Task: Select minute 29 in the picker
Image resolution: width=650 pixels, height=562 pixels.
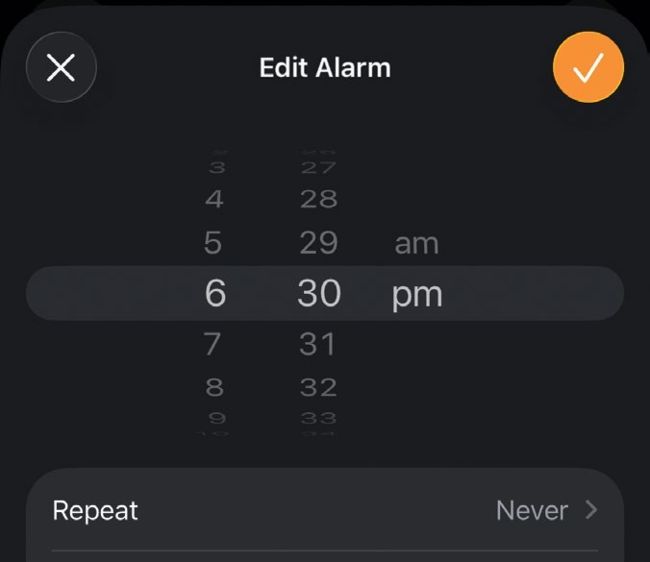Action: pyautogui.click(x=319, y=243)
